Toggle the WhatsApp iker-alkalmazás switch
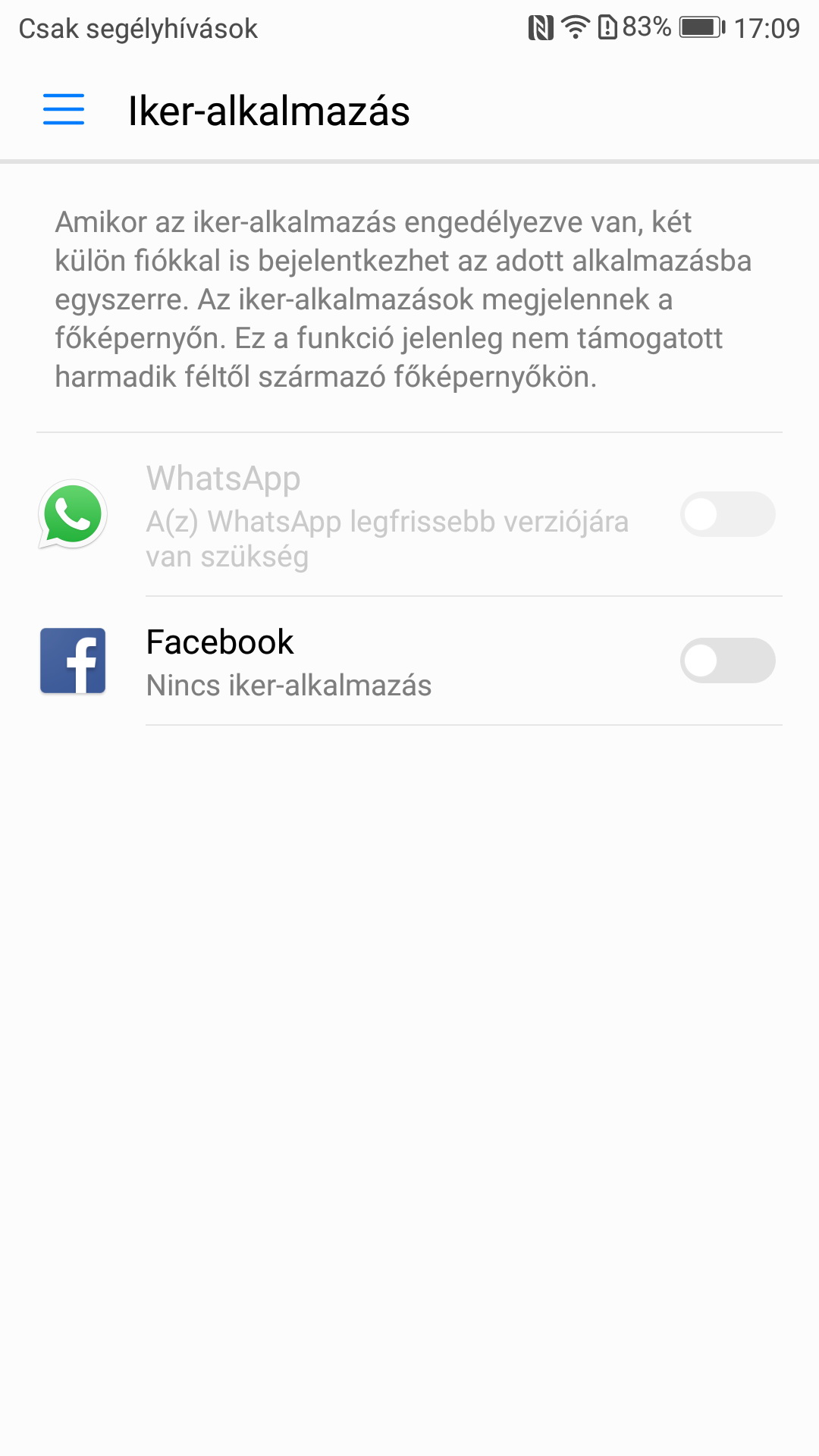This screenshot has width=819, height=1456. coord(726,514)
